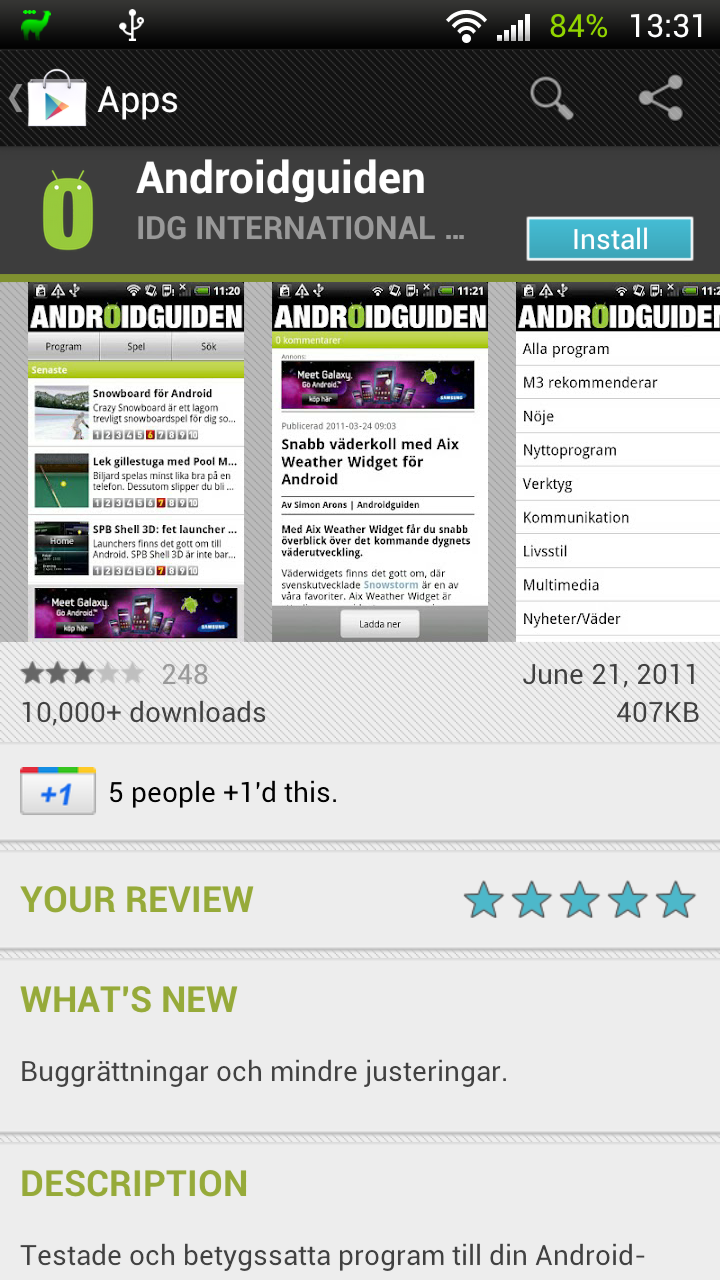Open the first screenshot showing Senaste list
Viewport: 720px width, 1280px height.
136,461
